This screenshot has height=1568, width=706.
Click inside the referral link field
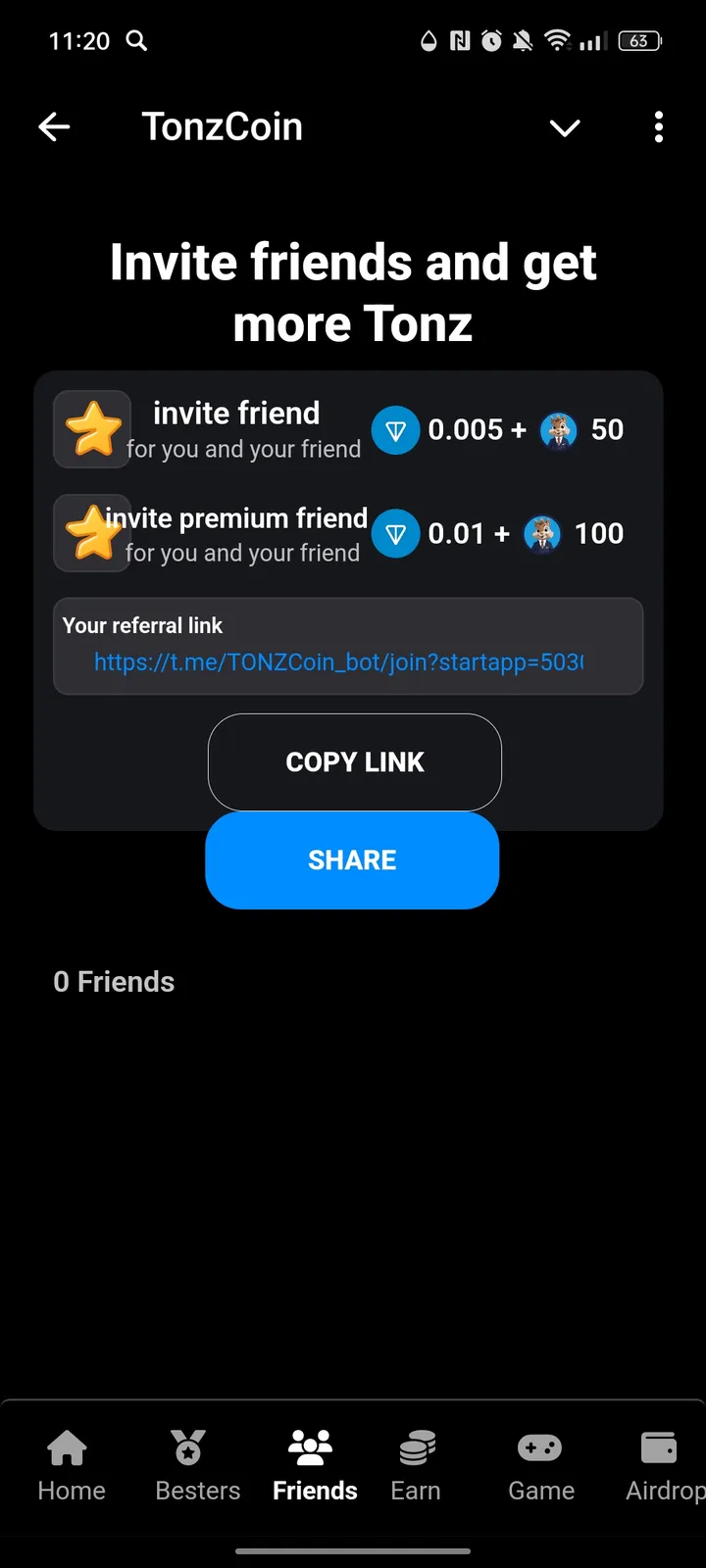(348, 647)
